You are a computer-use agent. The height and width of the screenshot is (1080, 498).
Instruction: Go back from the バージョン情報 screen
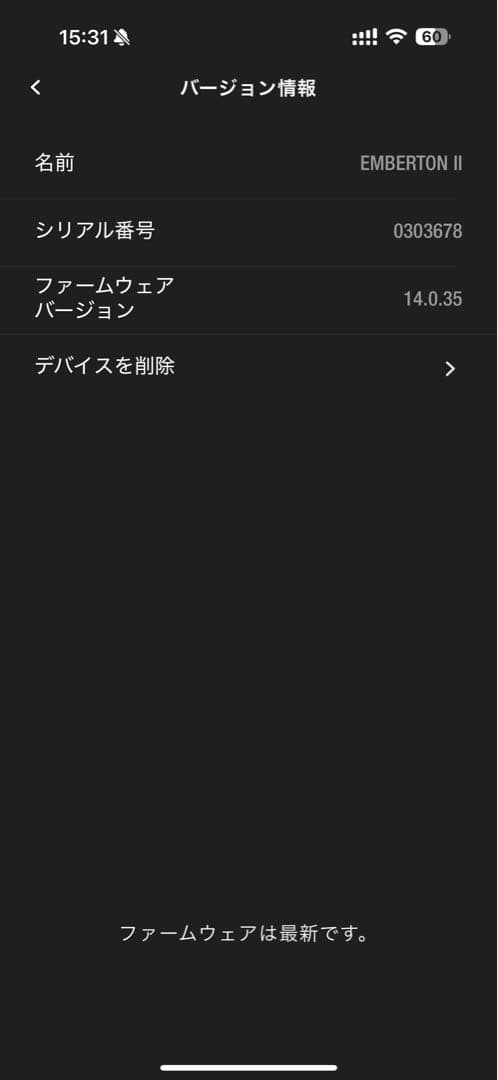(36, 87)
